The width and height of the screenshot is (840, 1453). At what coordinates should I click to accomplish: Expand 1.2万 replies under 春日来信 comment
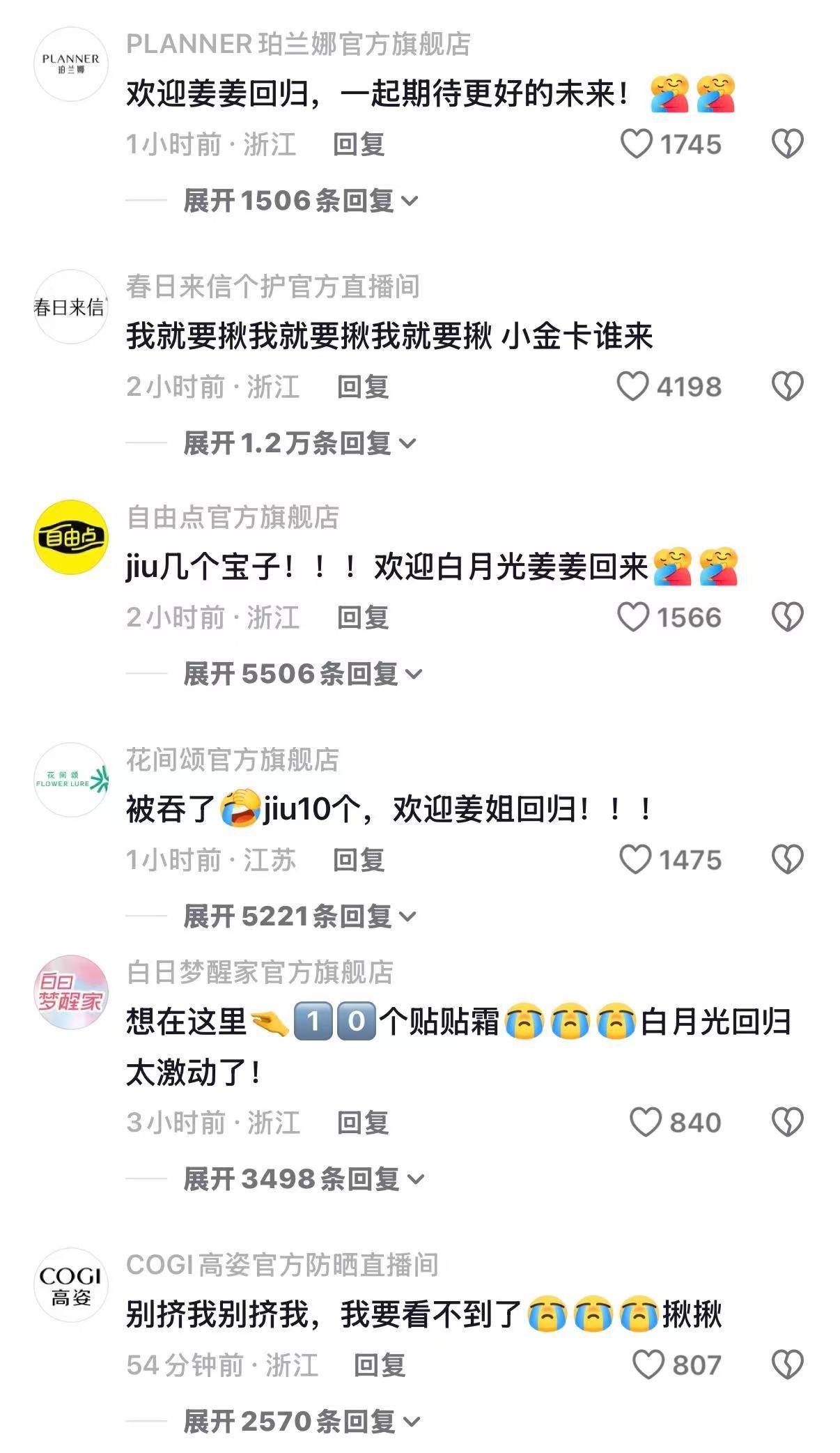tap(300, 443)
